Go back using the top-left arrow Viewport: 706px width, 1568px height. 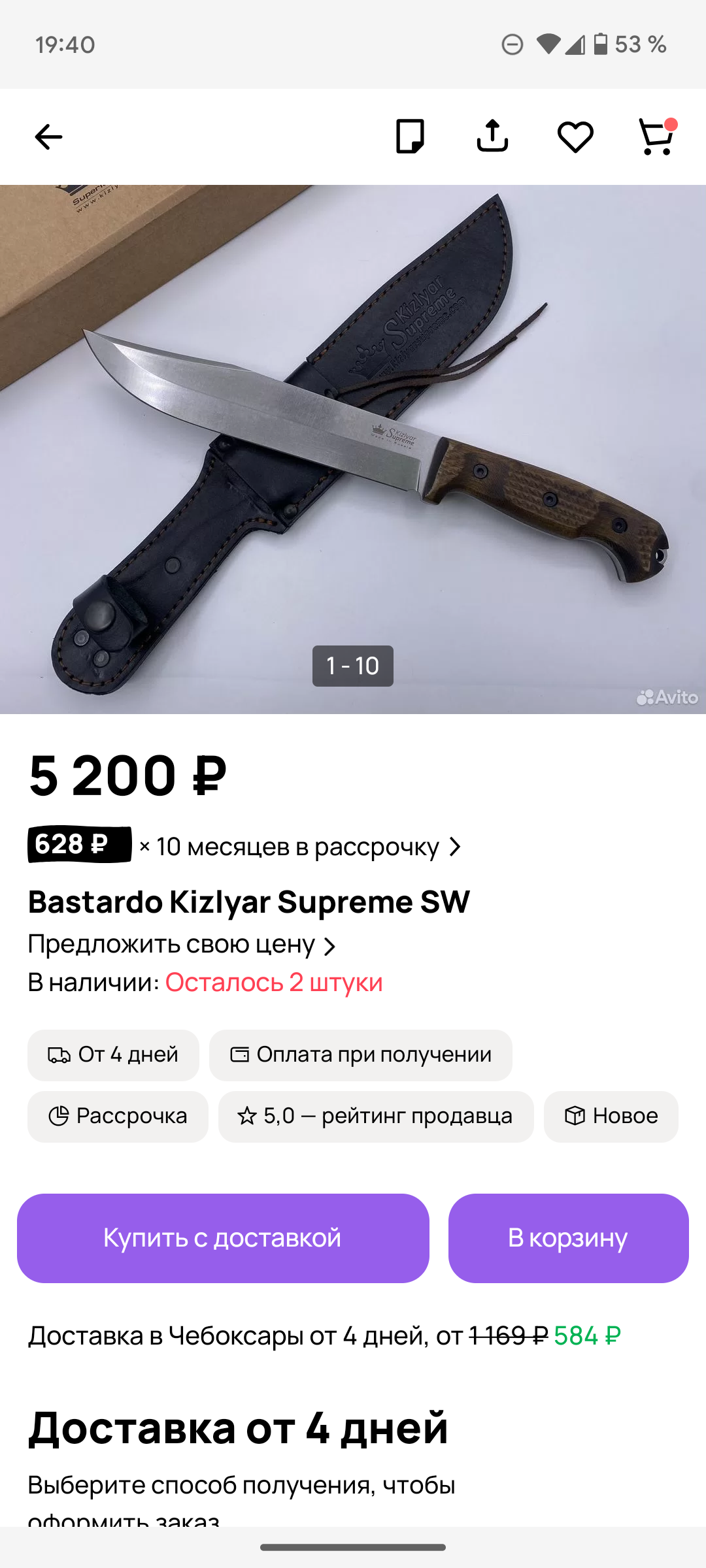[x=48, y=137]
